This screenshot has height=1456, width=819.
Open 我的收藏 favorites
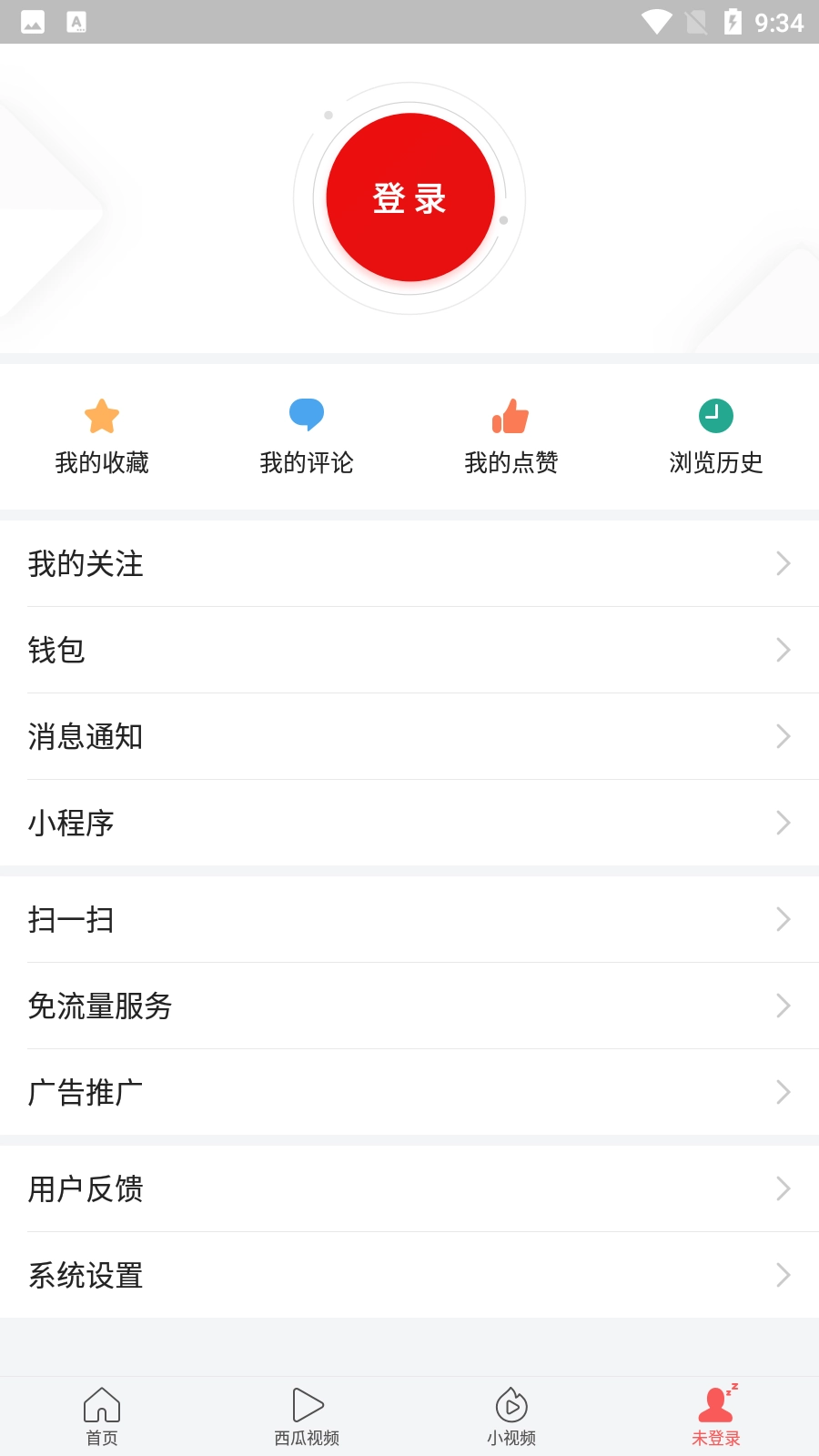[x=102, y=437]
